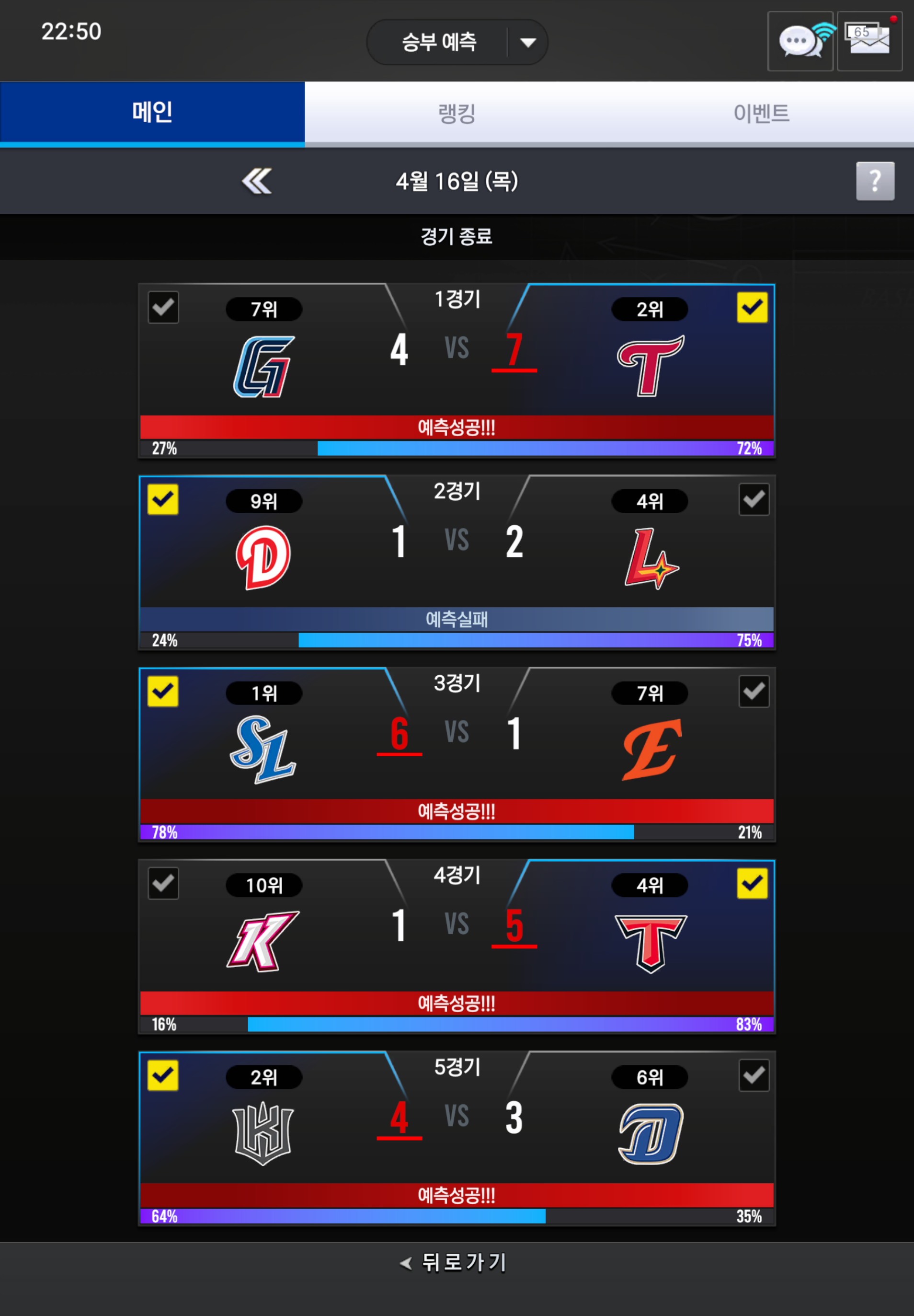Toggle the 9위 team checkbox in 2경기
Screen dimensions: 914x1316
coord(163,499)
